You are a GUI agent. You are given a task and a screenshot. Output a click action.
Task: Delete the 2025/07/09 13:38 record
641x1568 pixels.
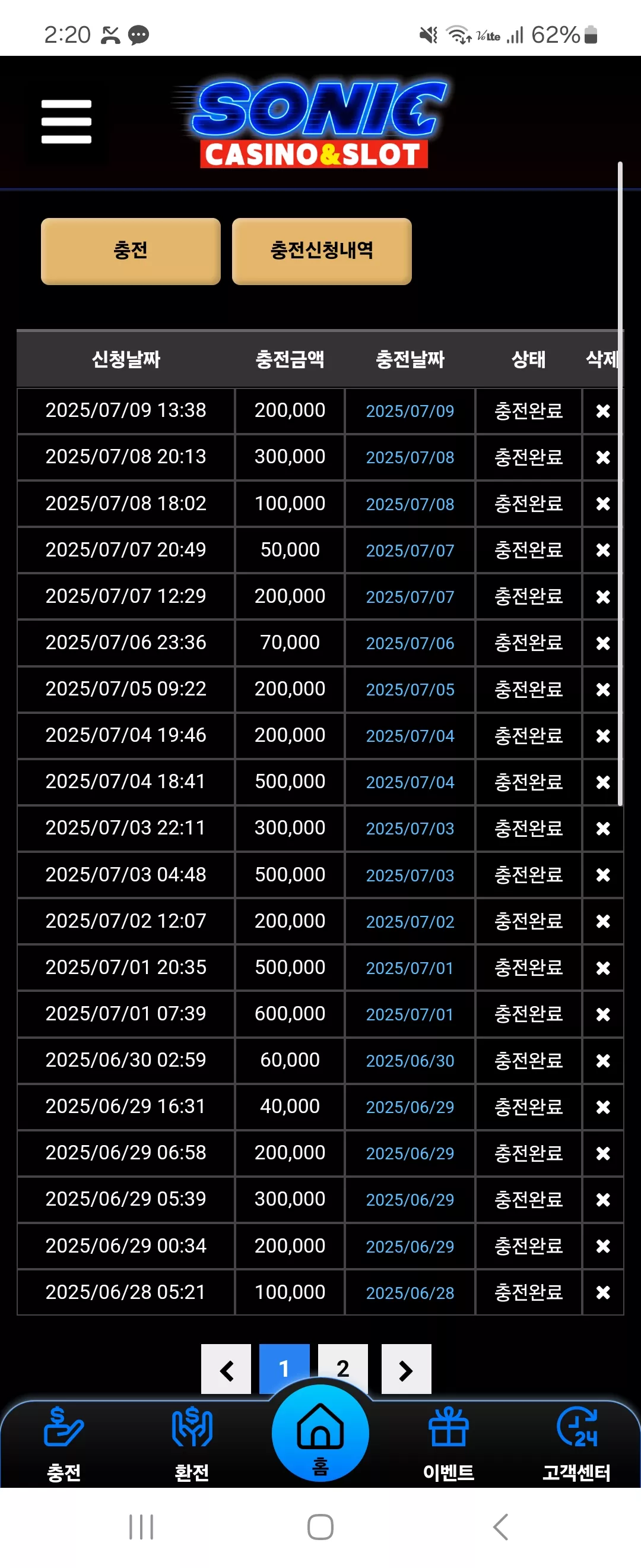(602, 411)
